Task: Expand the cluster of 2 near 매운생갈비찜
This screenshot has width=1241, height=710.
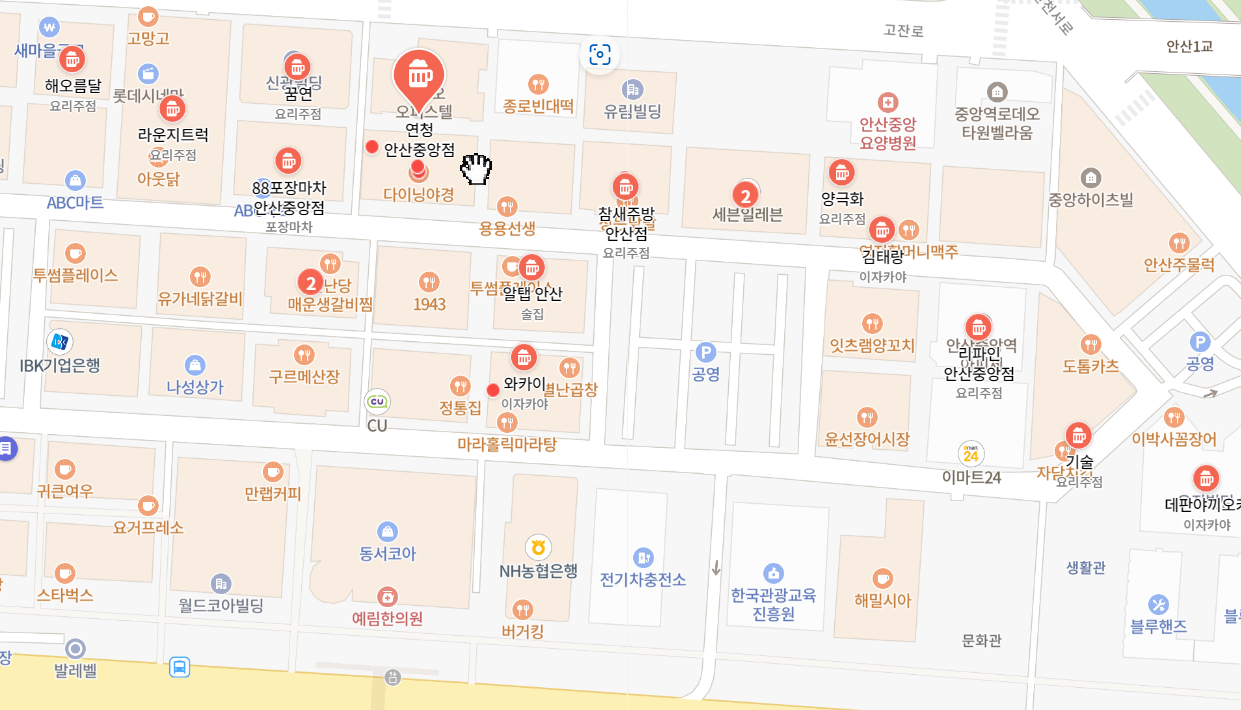Action: click(310, 283)
